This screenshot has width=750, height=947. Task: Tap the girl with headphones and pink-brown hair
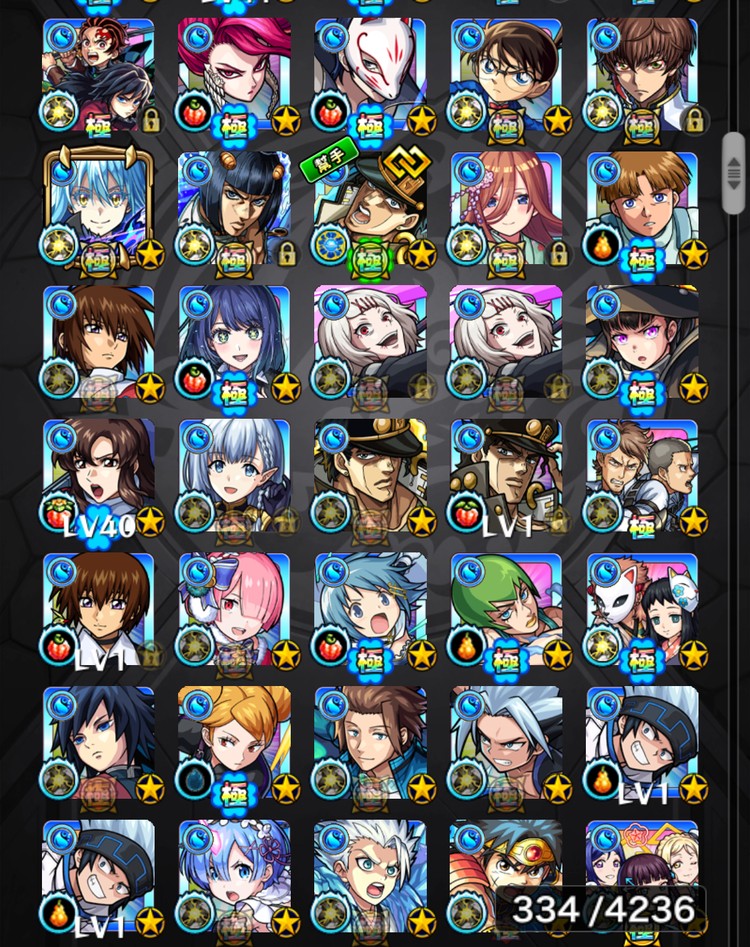506,209
